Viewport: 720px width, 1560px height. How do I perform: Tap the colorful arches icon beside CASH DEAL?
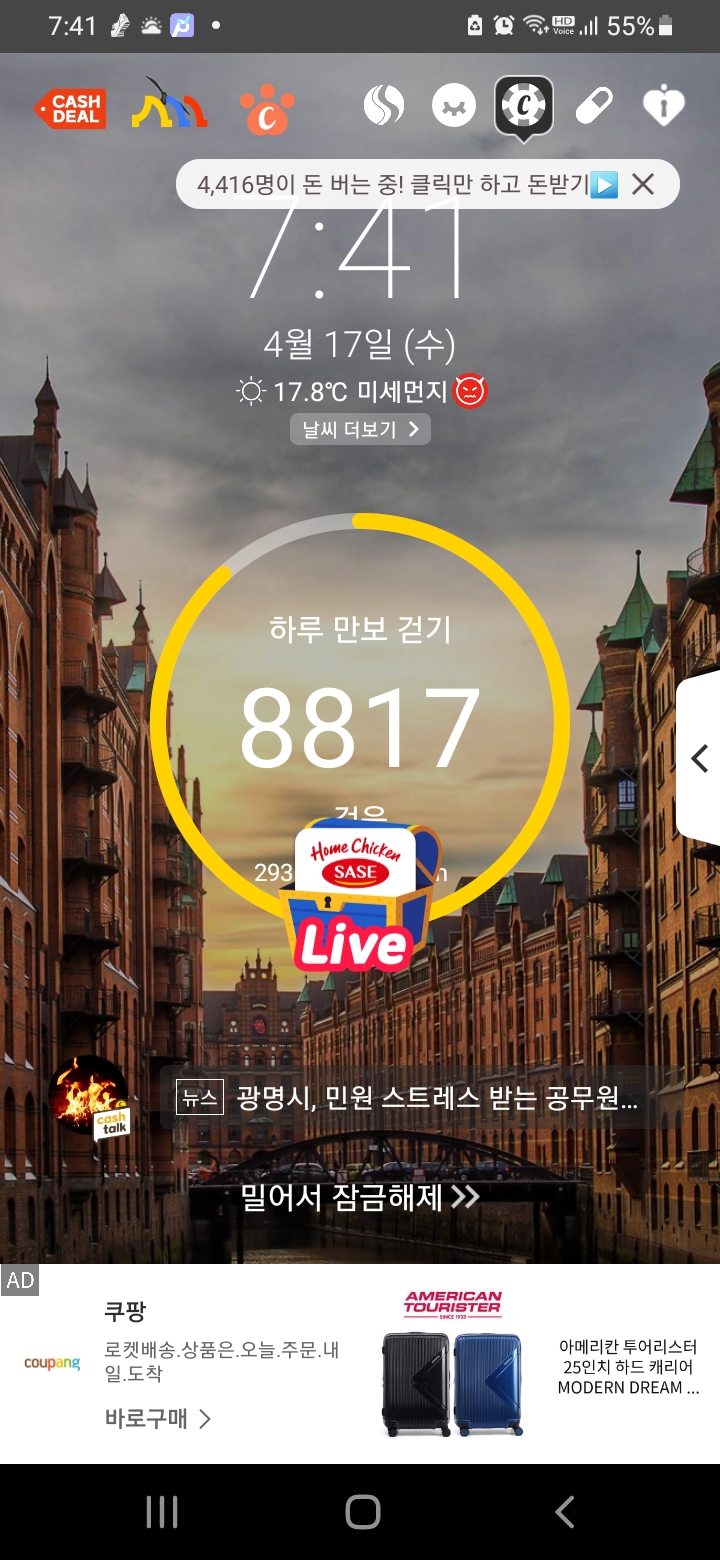(168, 106)
